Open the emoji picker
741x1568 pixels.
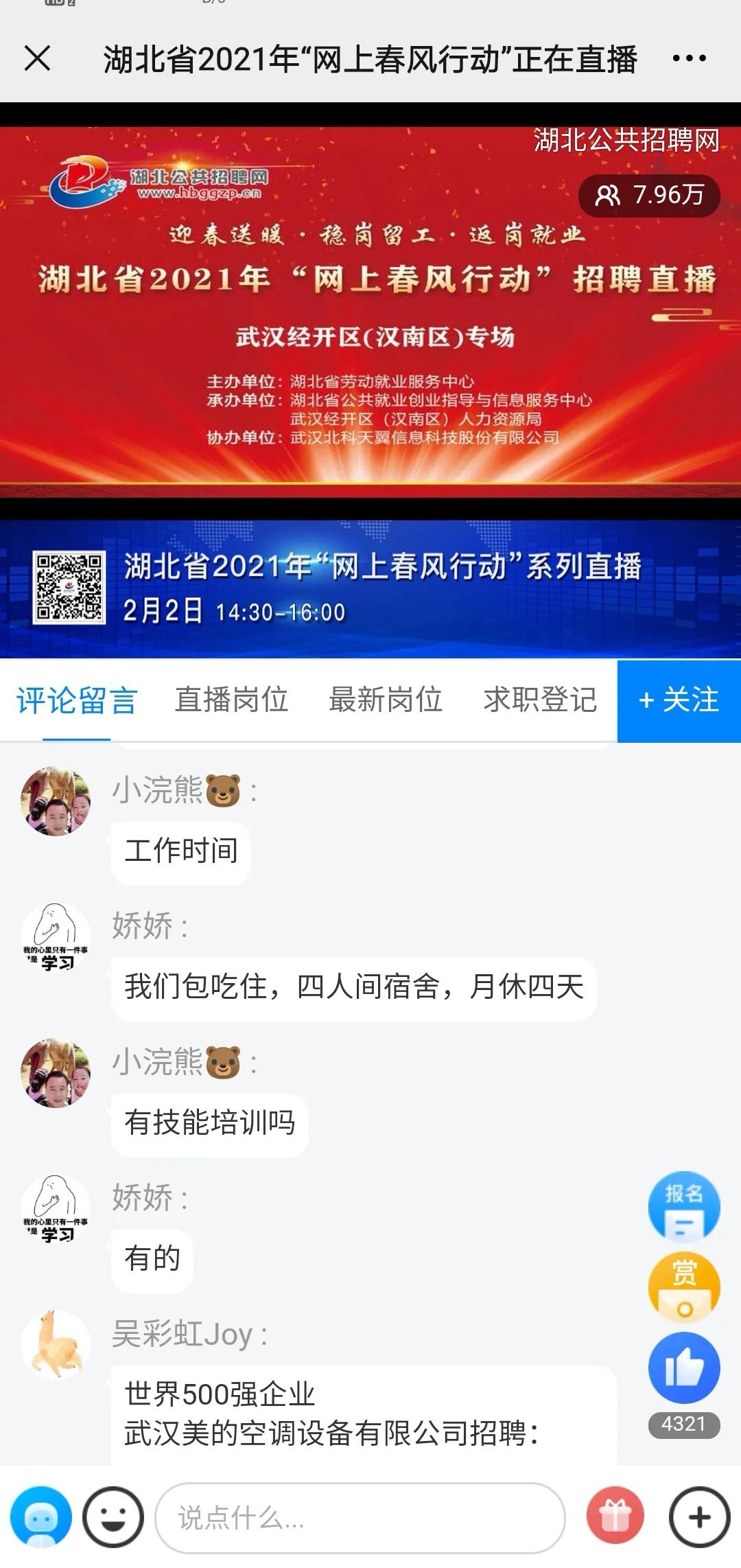[x=113, y=1518]
